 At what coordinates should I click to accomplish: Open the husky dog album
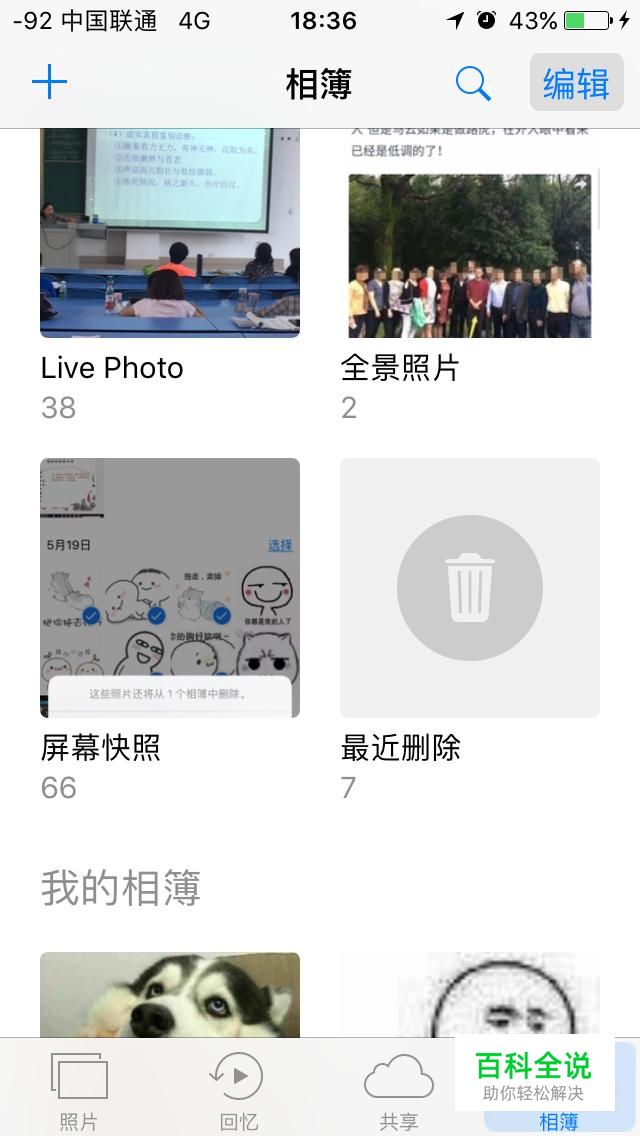click(170, 994)
